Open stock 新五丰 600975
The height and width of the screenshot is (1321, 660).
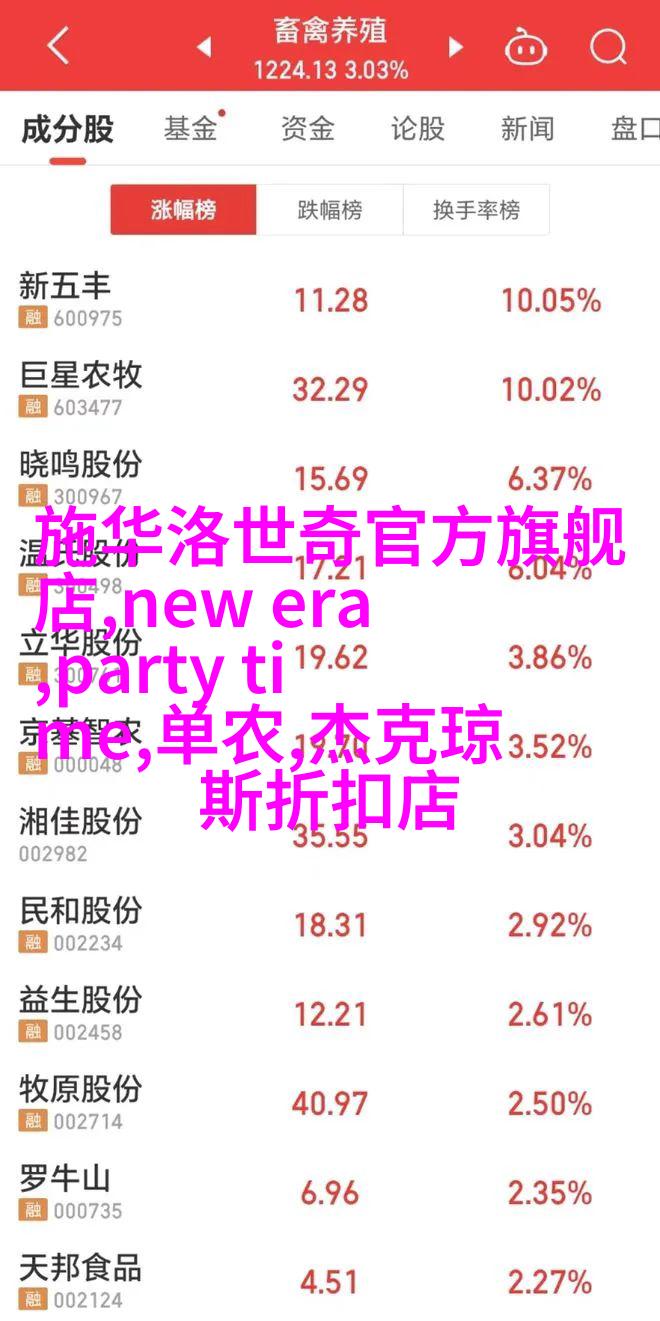pos(330,300)
